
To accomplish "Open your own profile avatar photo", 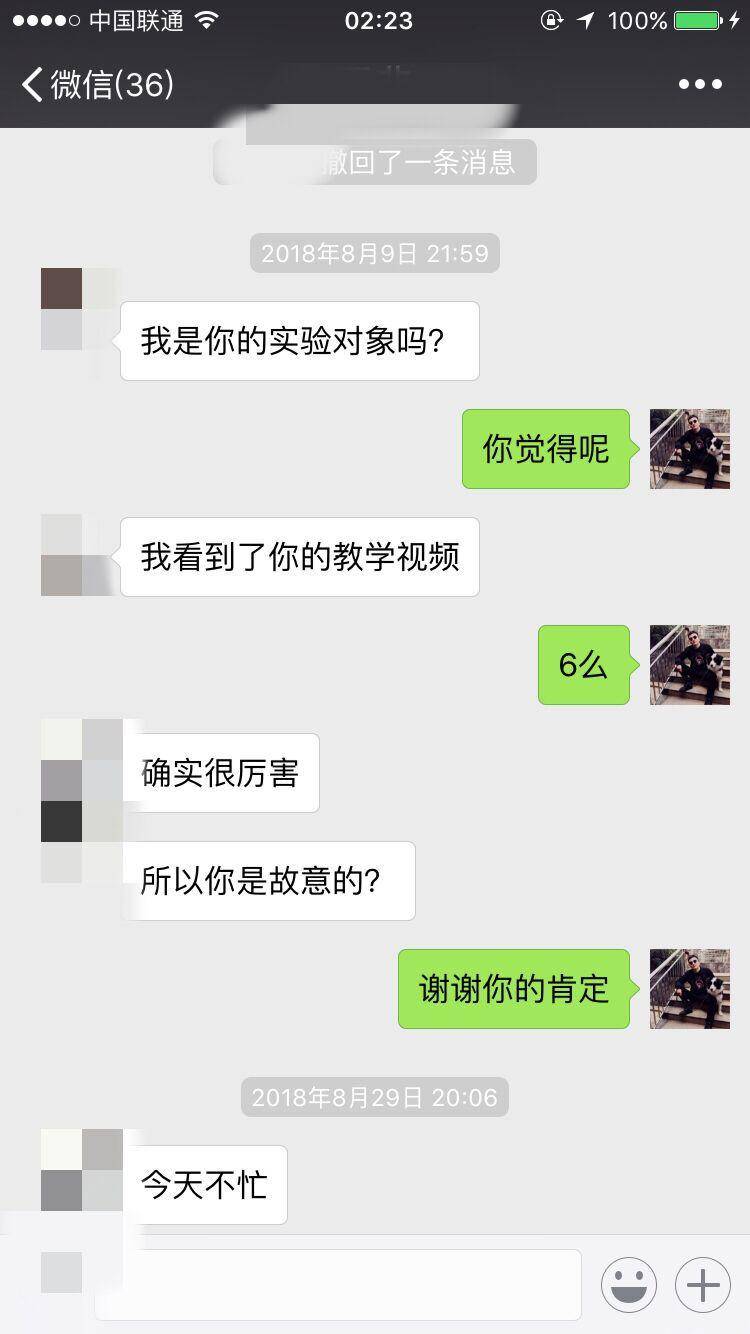I will click(x=689, y=447).
